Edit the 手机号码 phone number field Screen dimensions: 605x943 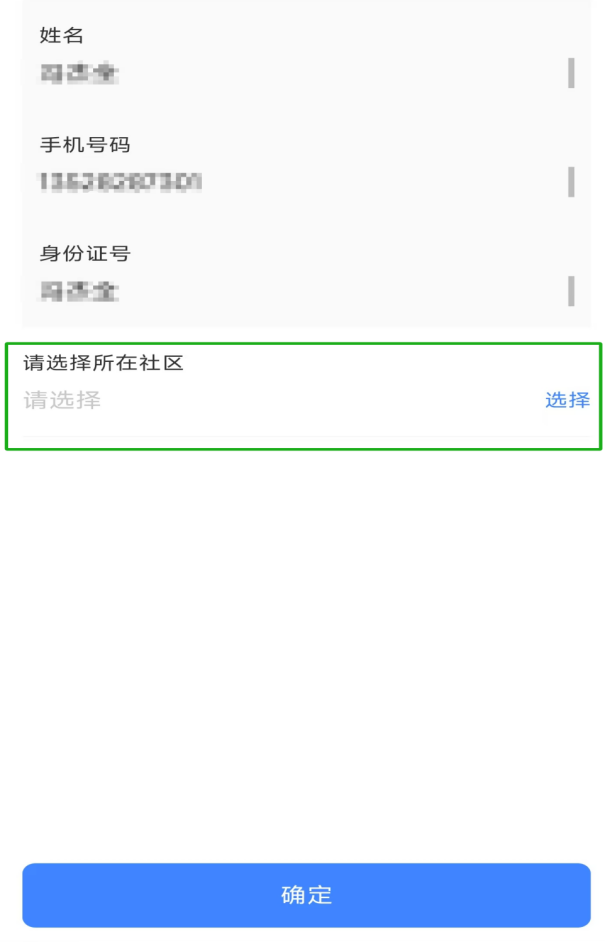pos(300,182)
